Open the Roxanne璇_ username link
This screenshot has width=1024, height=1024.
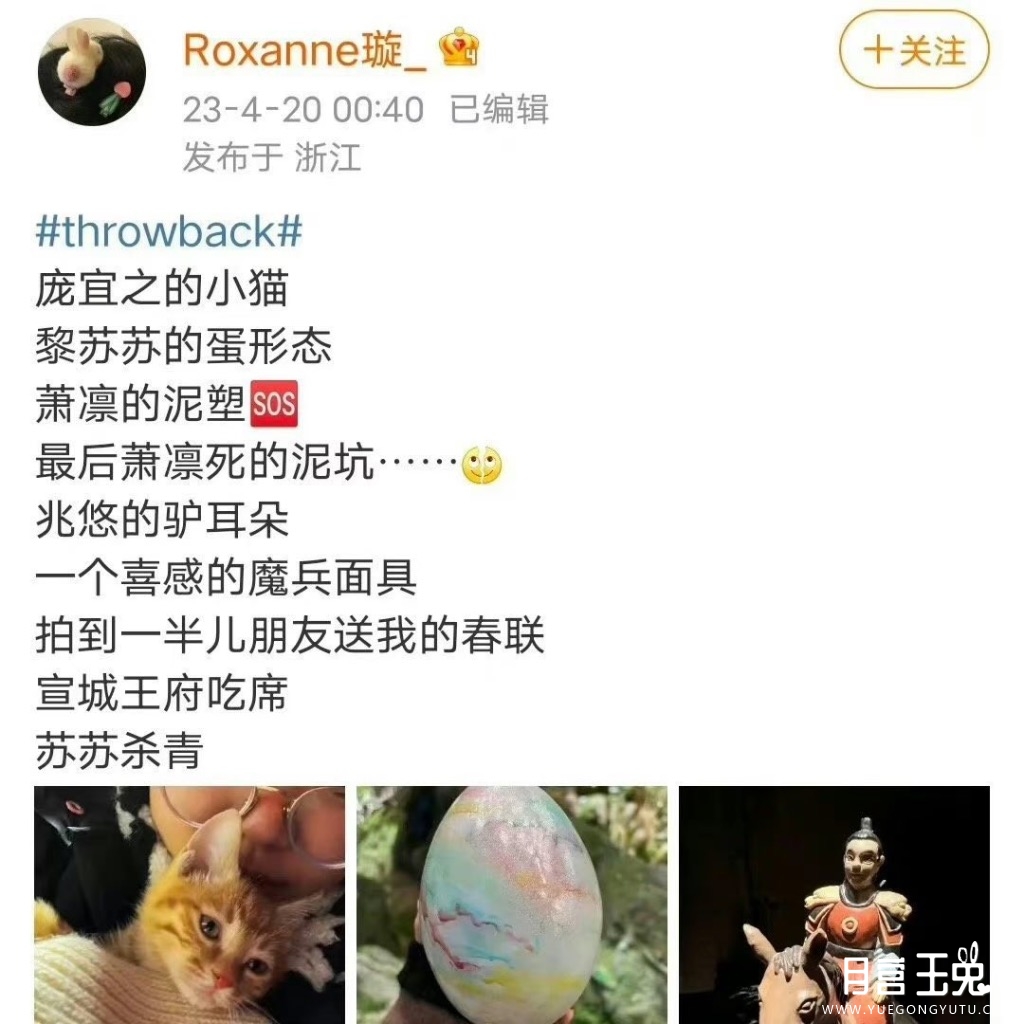click(305, 49)
